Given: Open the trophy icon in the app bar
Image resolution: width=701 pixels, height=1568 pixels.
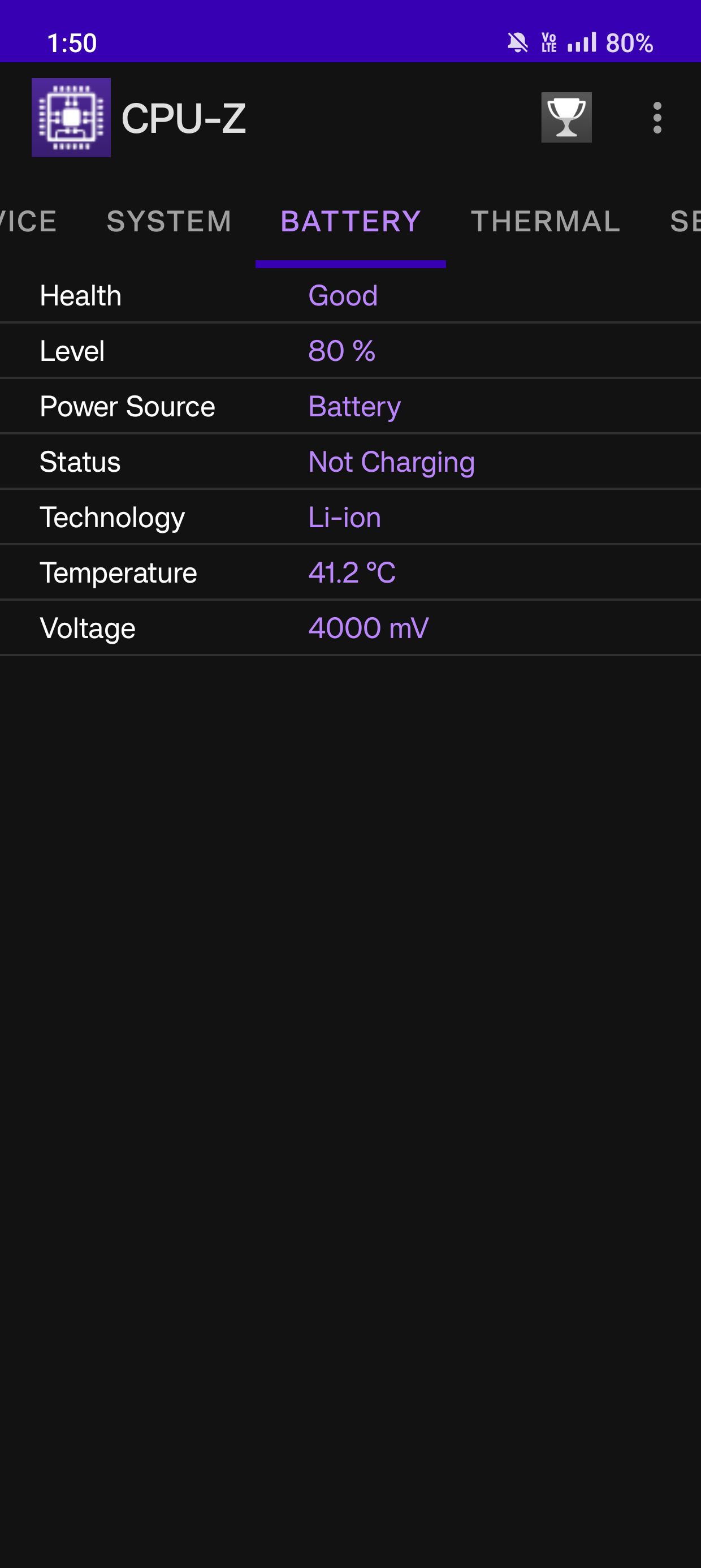Looking at the screenshot, I should (x=566, y=118).
